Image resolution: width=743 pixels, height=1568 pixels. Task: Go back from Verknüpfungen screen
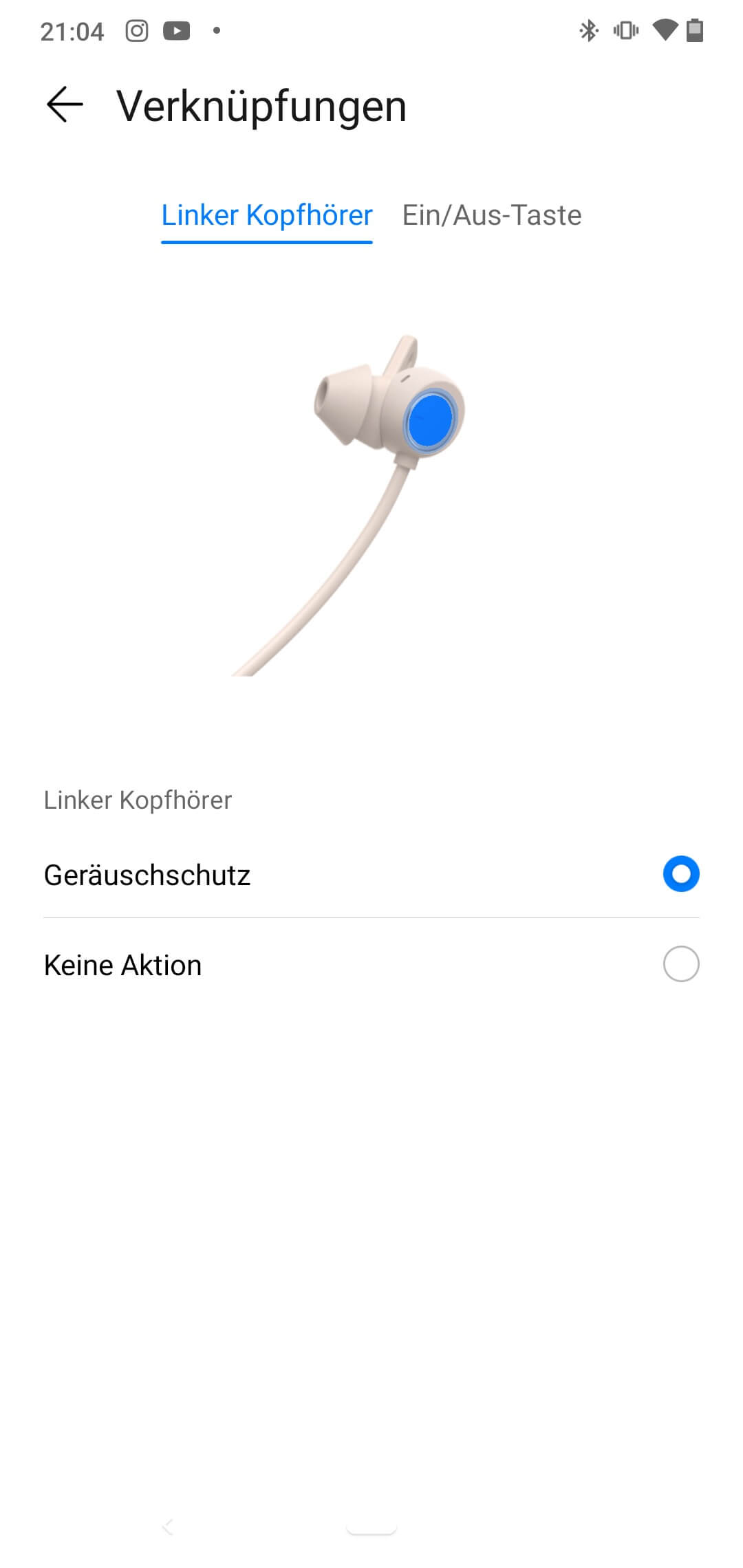click(64, 105)
